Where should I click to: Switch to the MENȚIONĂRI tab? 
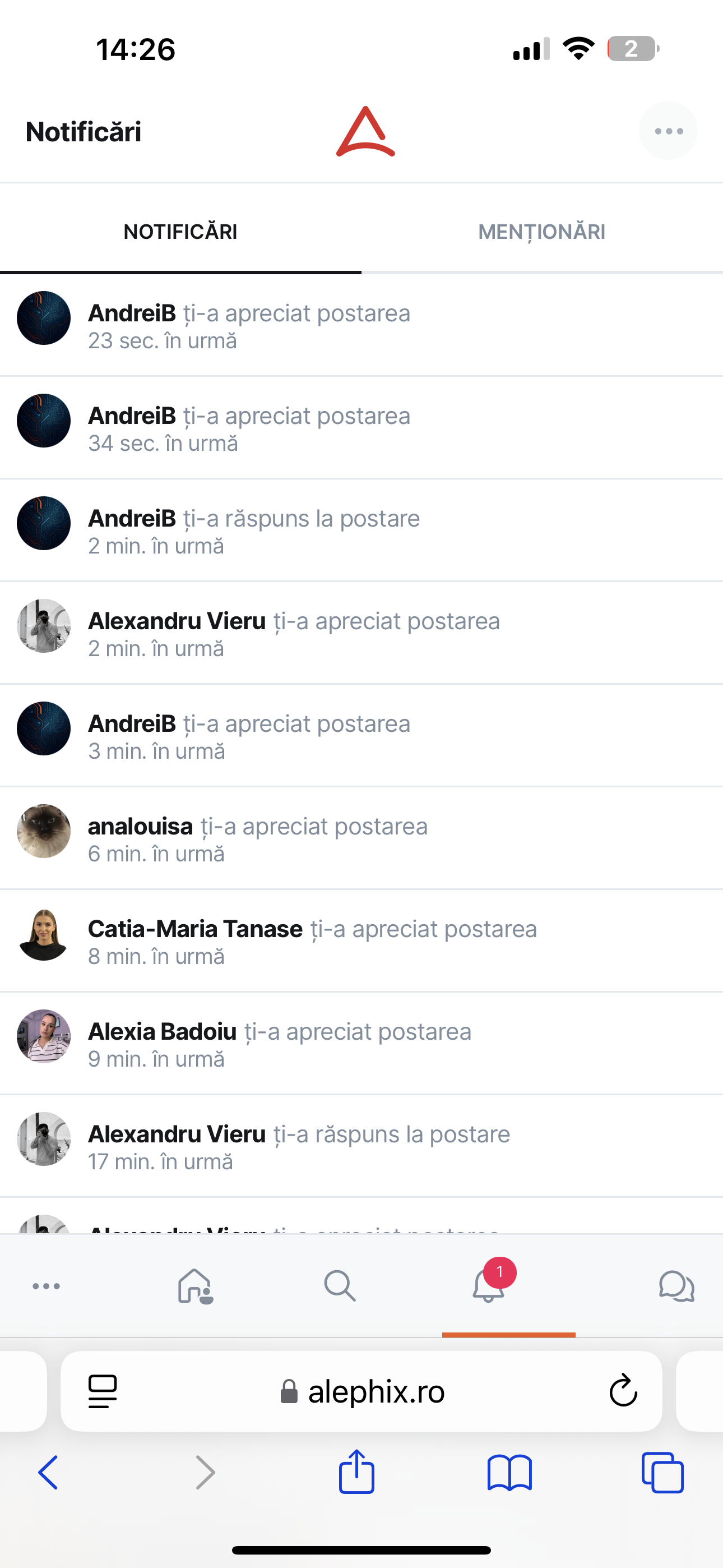tap(541, 232)
